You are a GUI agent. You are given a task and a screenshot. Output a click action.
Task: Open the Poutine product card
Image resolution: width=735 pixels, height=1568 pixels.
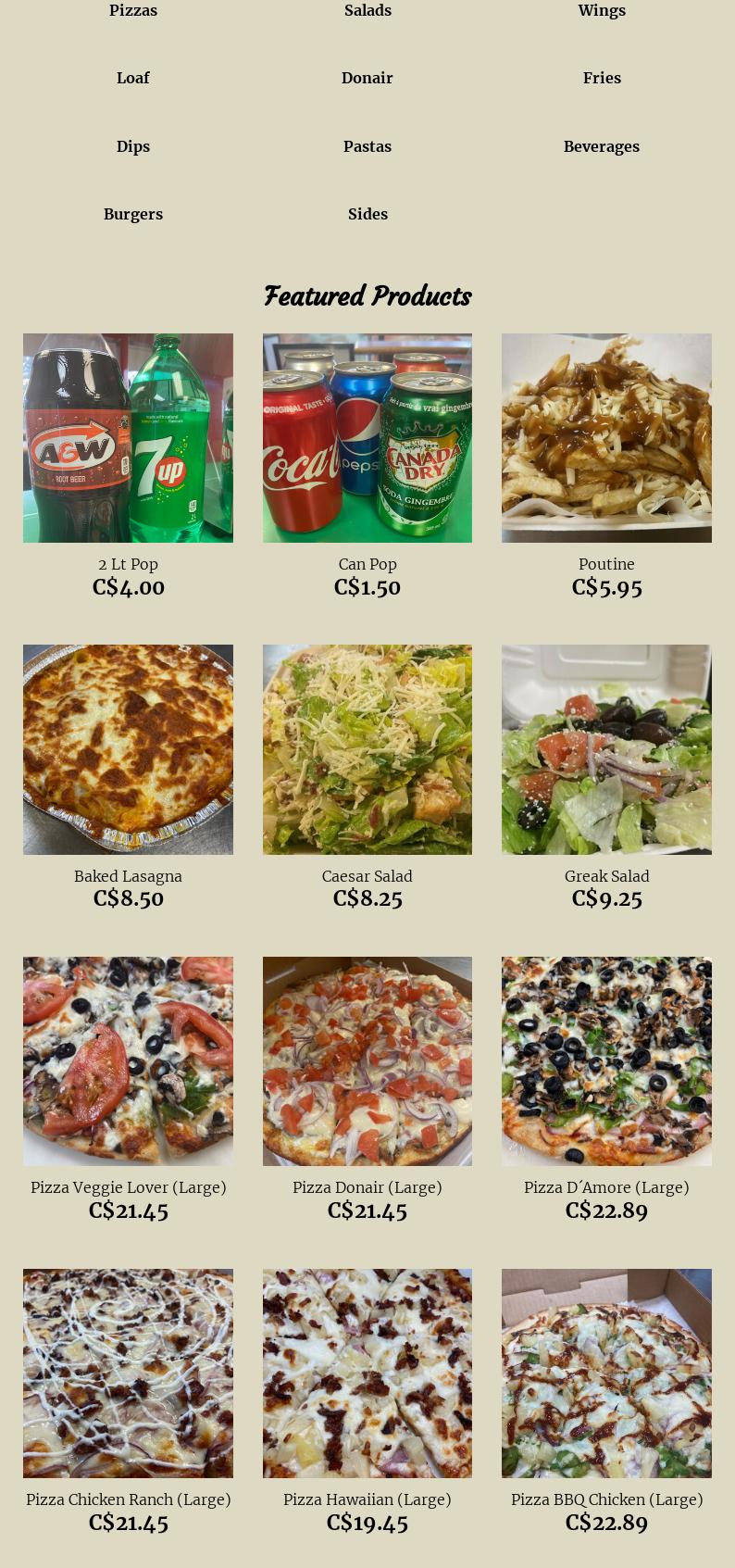(606, 438)
